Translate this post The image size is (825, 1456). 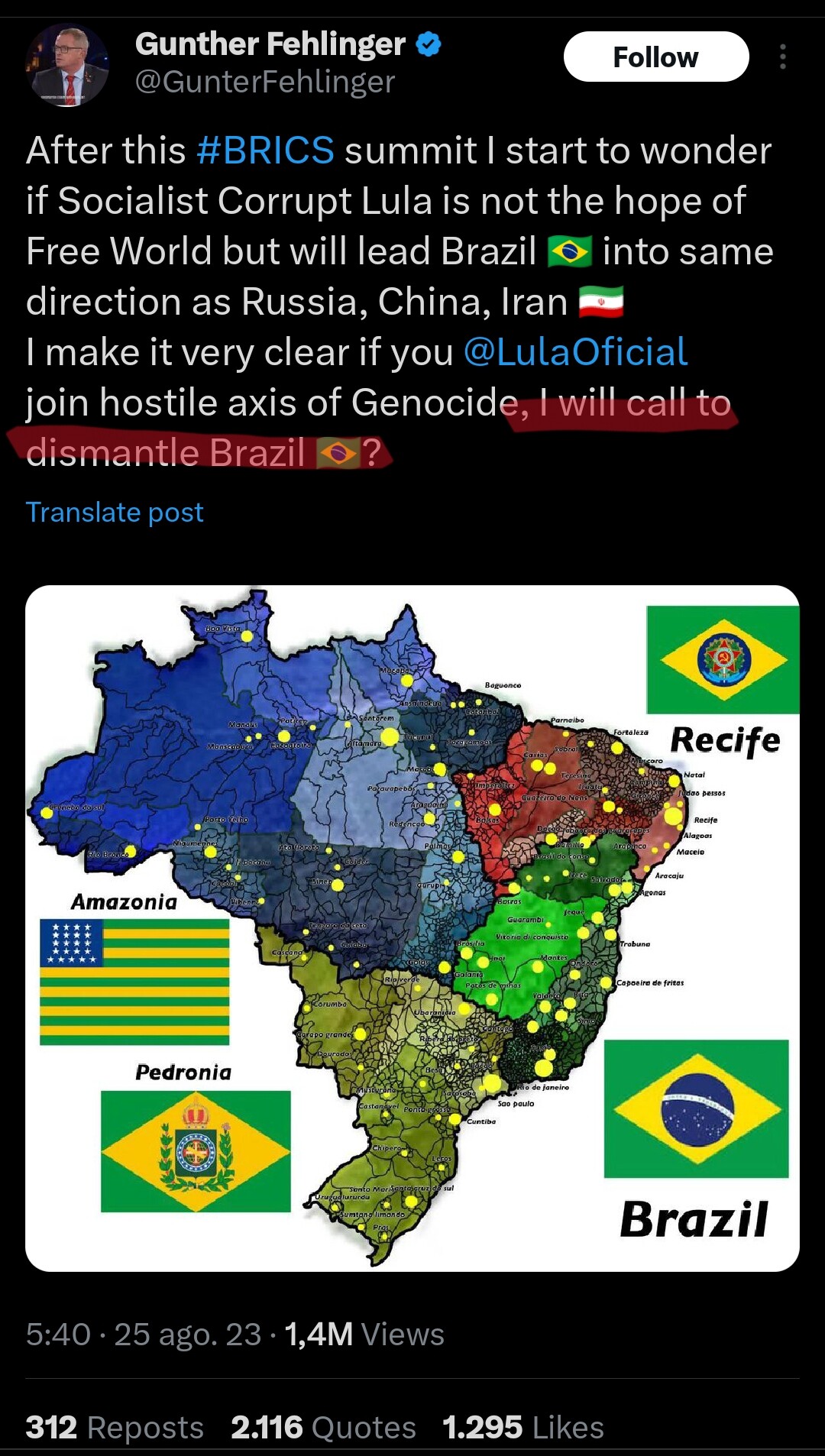(115, 512)
